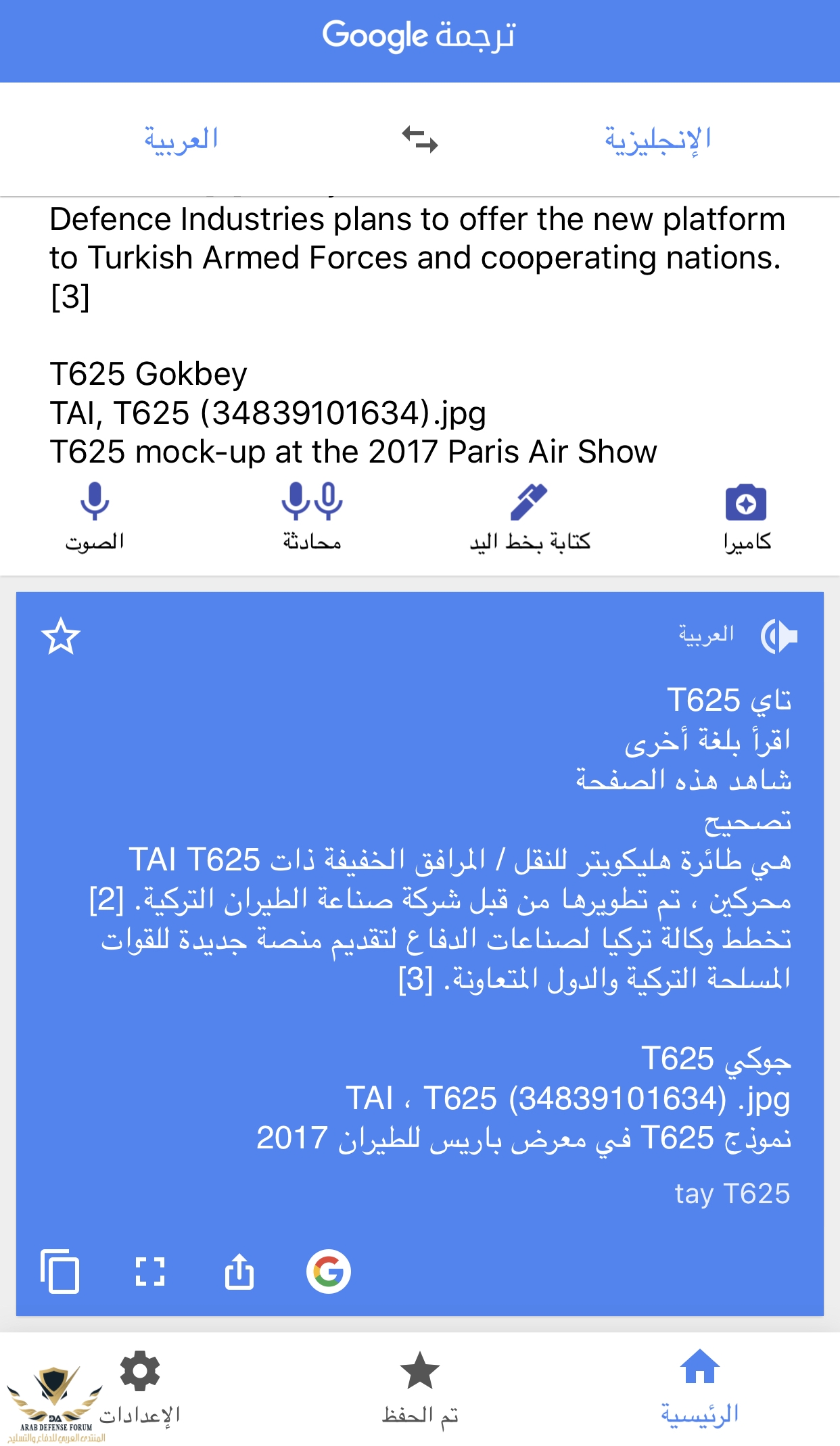This screenshot has width=840, height=1446.
Task: Listen to the Arabic translation
Action: point(778,636)
